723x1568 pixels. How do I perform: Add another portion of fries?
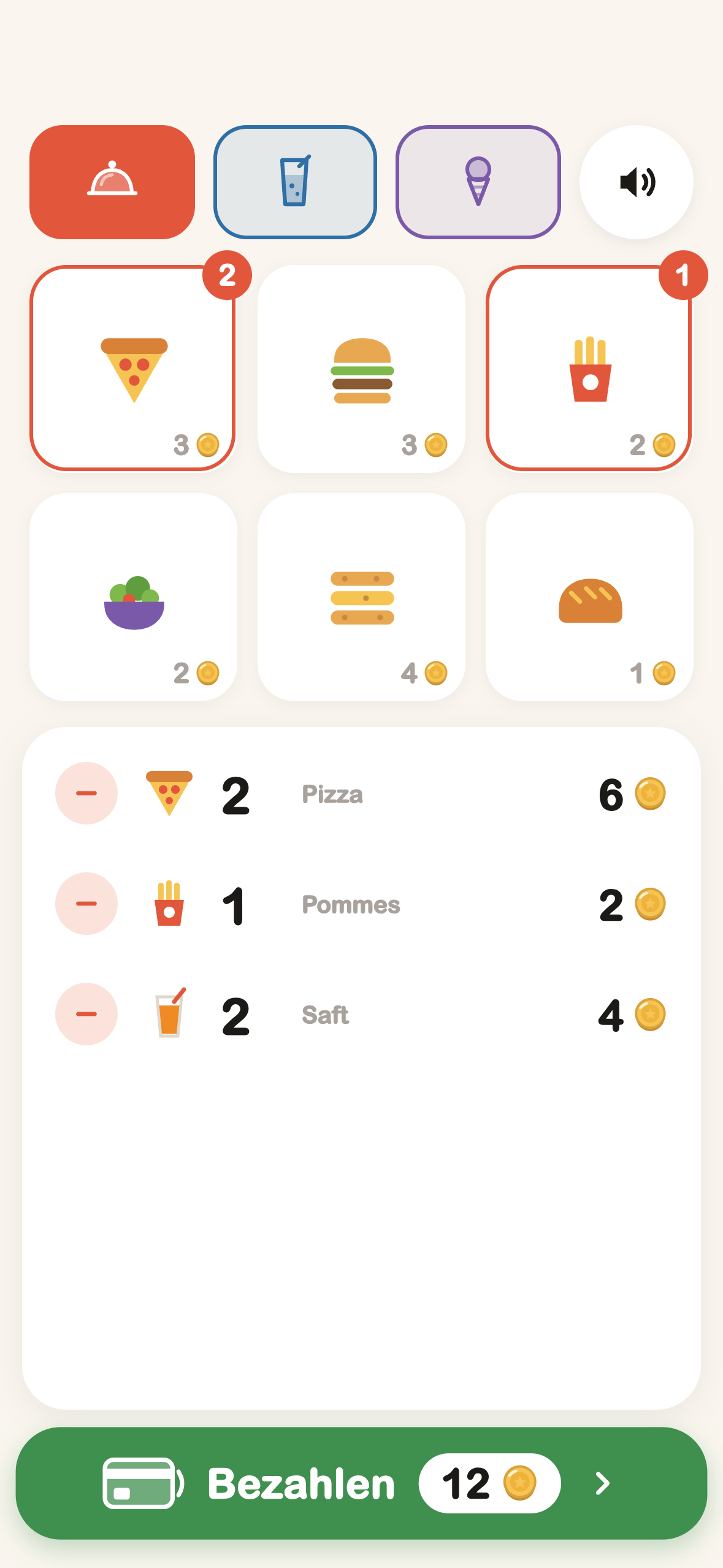click(589, 369)
